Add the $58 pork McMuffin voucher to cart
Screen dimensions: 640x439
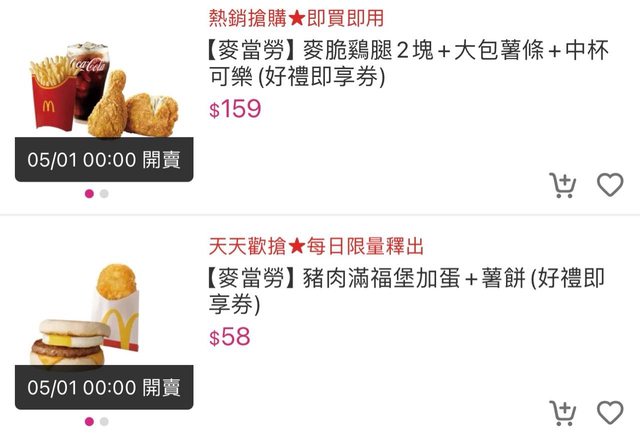563,412
